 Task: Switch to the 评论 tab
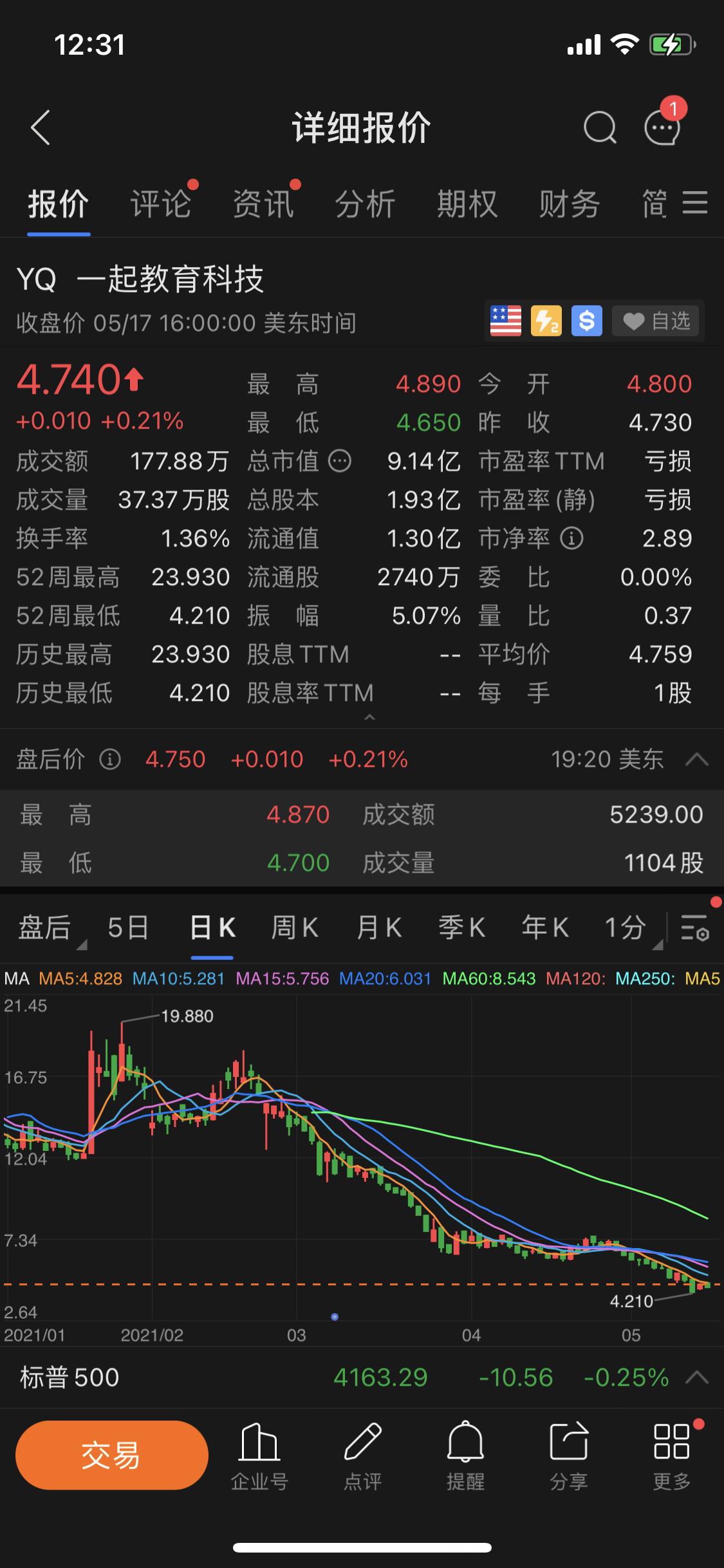click(x=161, y=205)
